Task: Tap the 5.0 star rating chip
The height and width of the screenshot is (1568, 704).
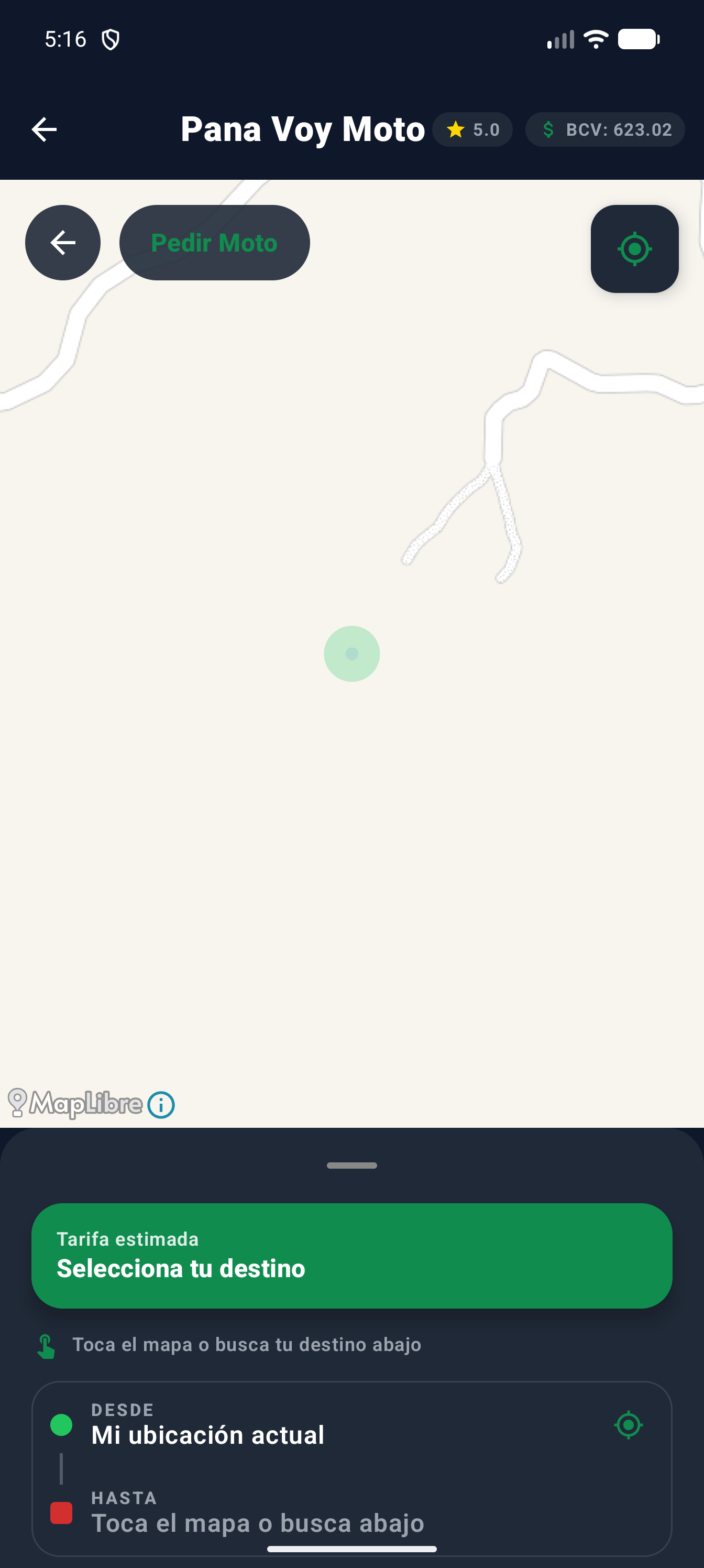Action: (472, 129)
